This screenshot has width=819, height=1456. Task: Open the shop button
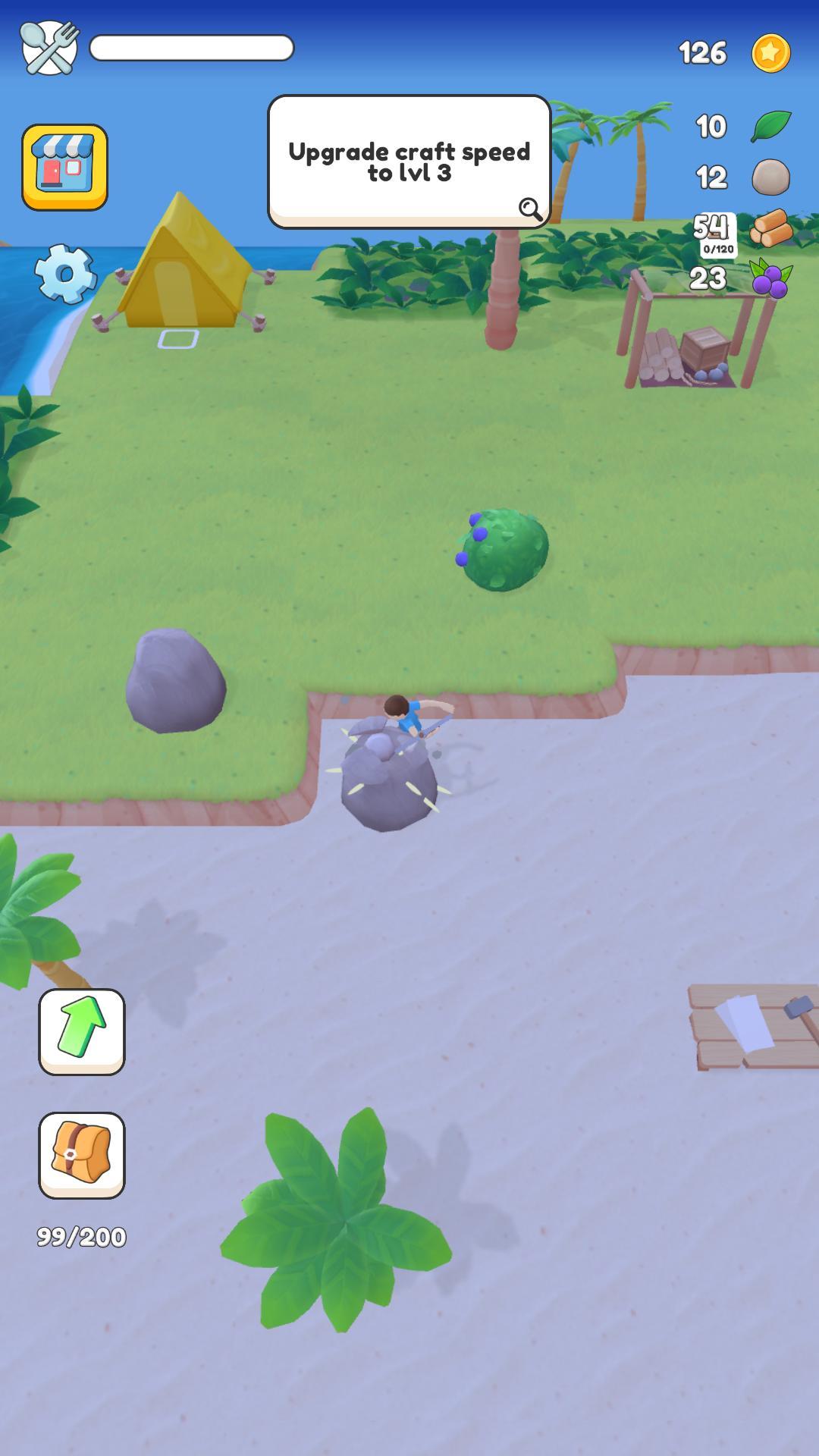tap(64, 167)
